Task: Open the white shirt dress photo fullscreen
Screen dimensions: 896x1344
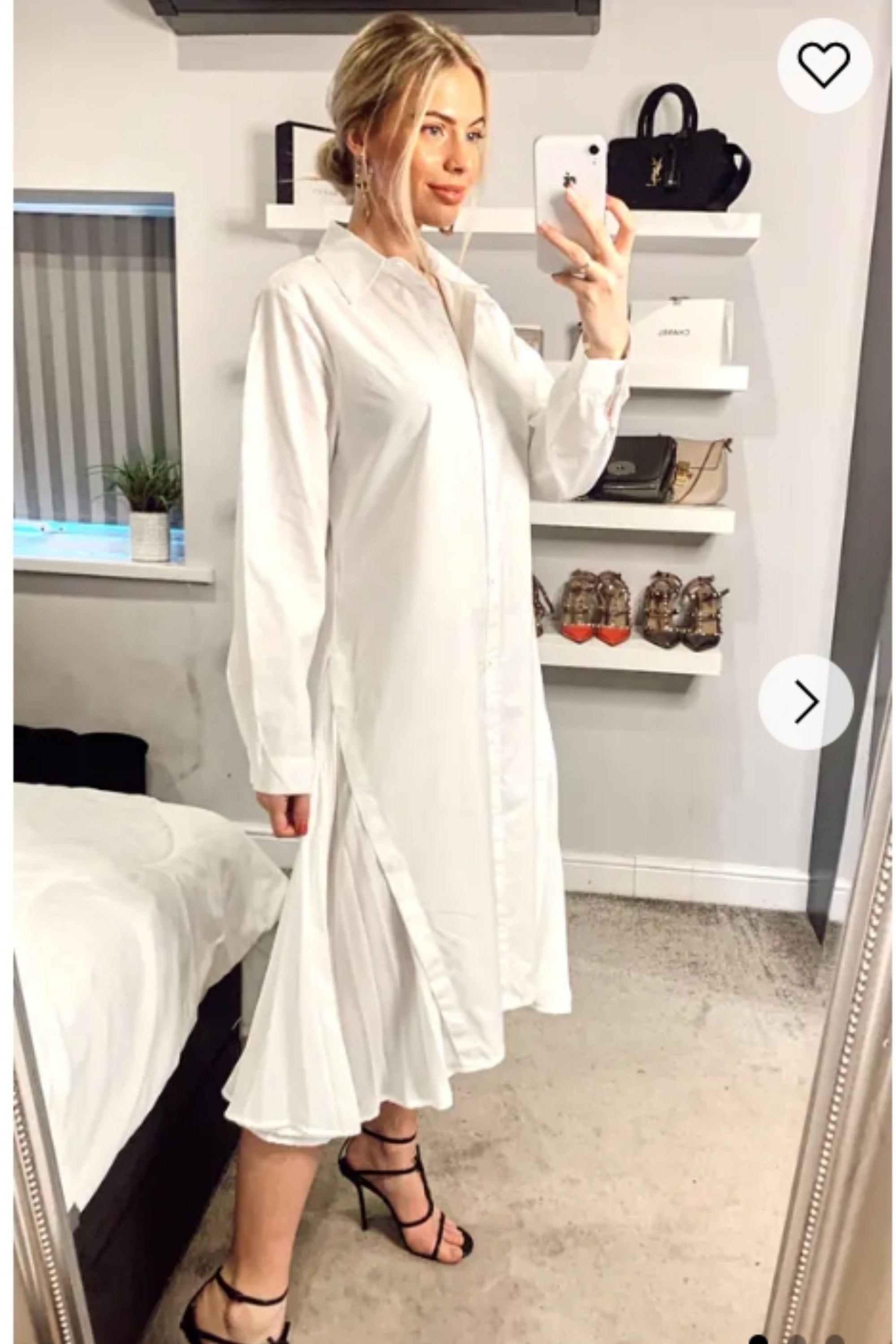Action: click(x=400, y=629)
